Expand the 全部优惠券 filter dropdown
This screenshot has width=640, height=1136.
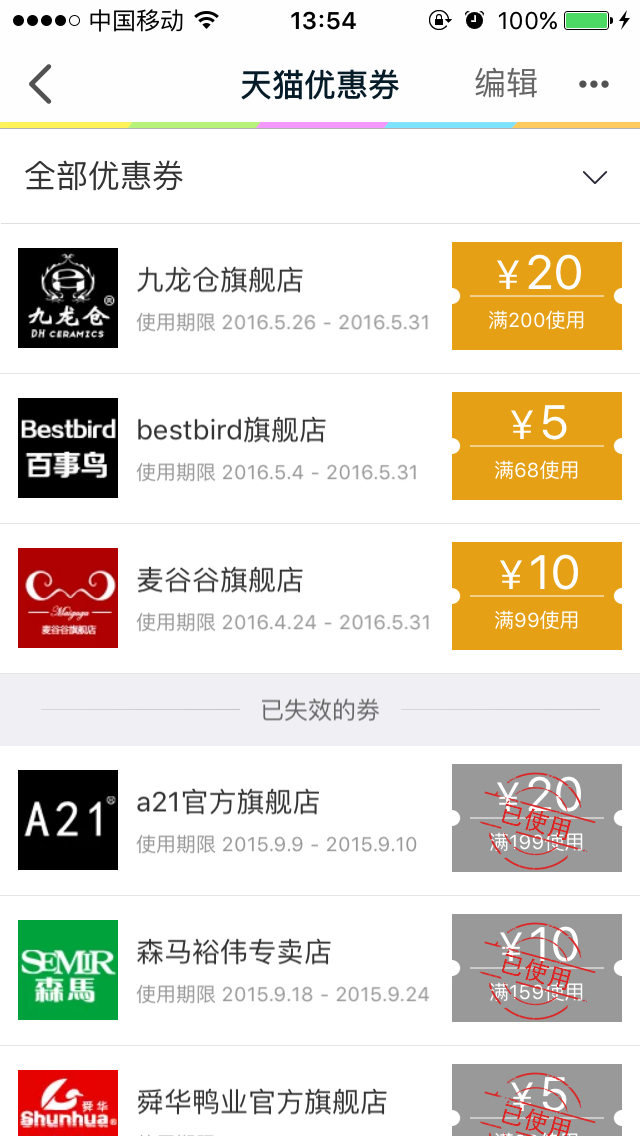tap(320, 176)
